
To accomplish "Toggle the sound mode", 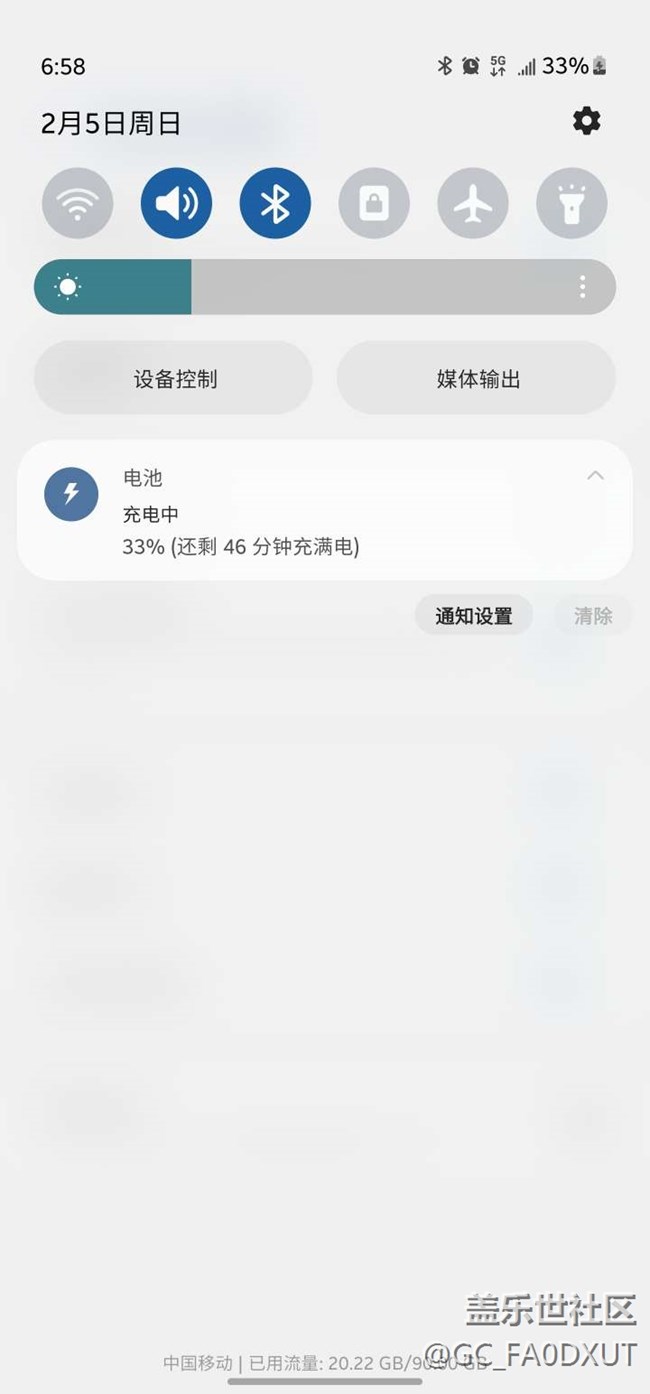I will 176,204.
